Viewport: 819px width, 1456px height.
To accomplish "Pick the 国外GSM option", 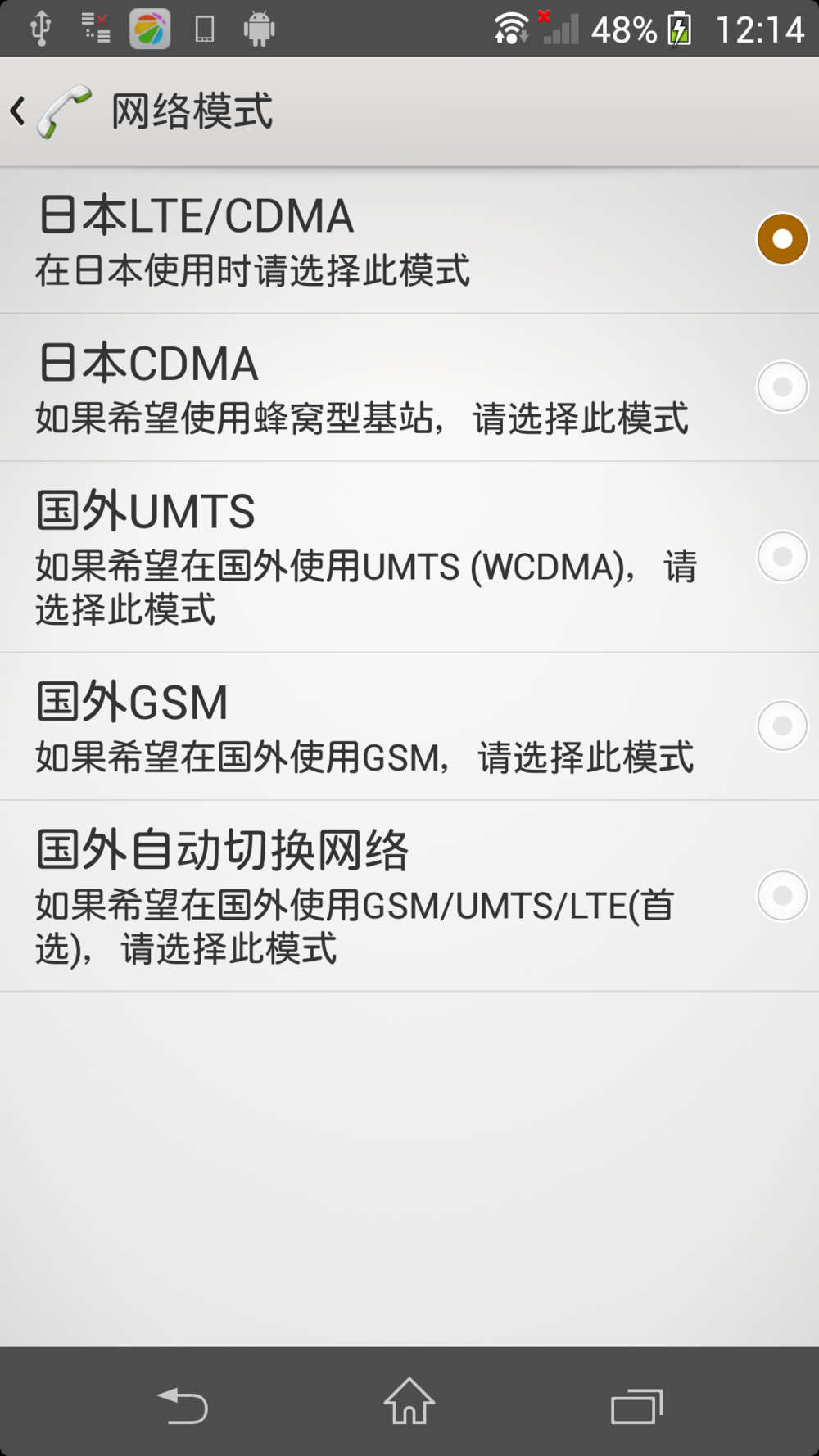I will 781,726.
